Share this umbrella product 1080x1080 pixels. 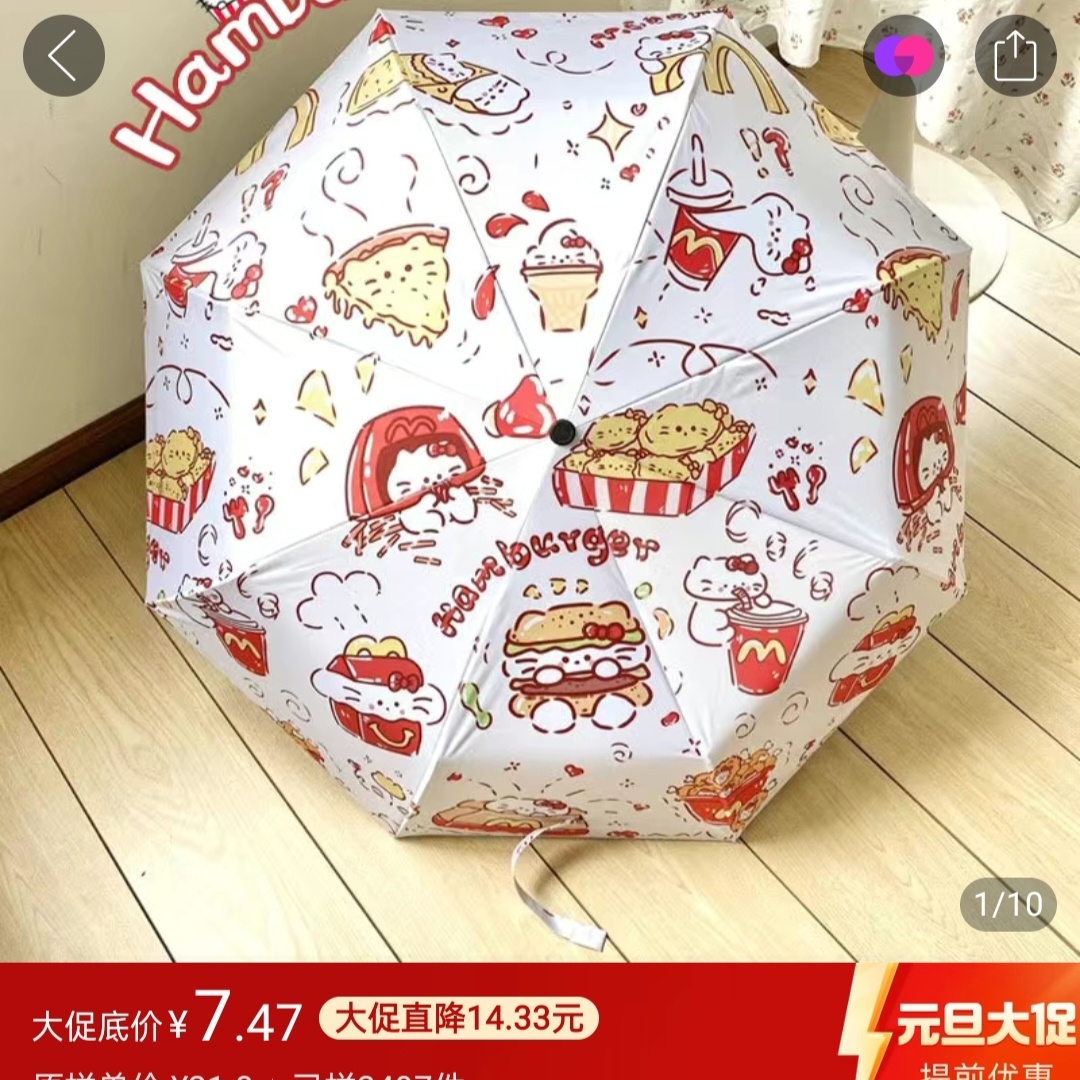(x=1015, y=56)
